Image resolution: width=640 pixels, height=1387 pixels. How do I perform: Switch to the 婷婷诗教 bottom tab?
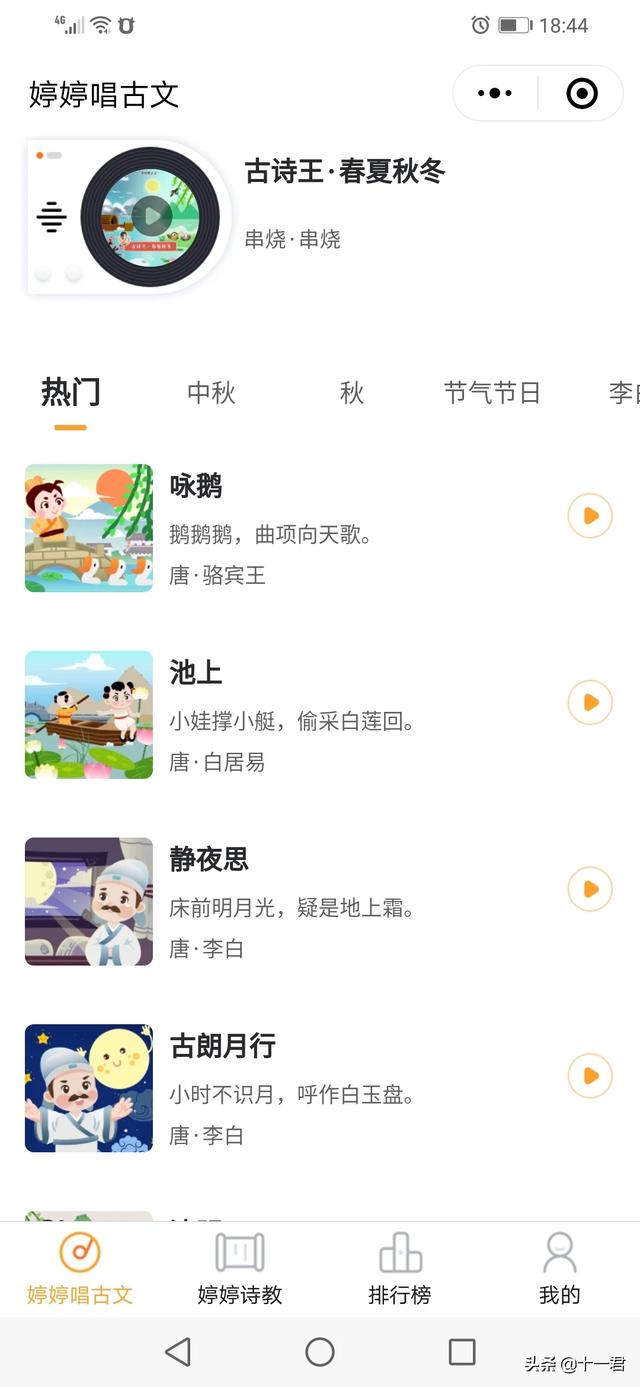[x=240, y=1269]
